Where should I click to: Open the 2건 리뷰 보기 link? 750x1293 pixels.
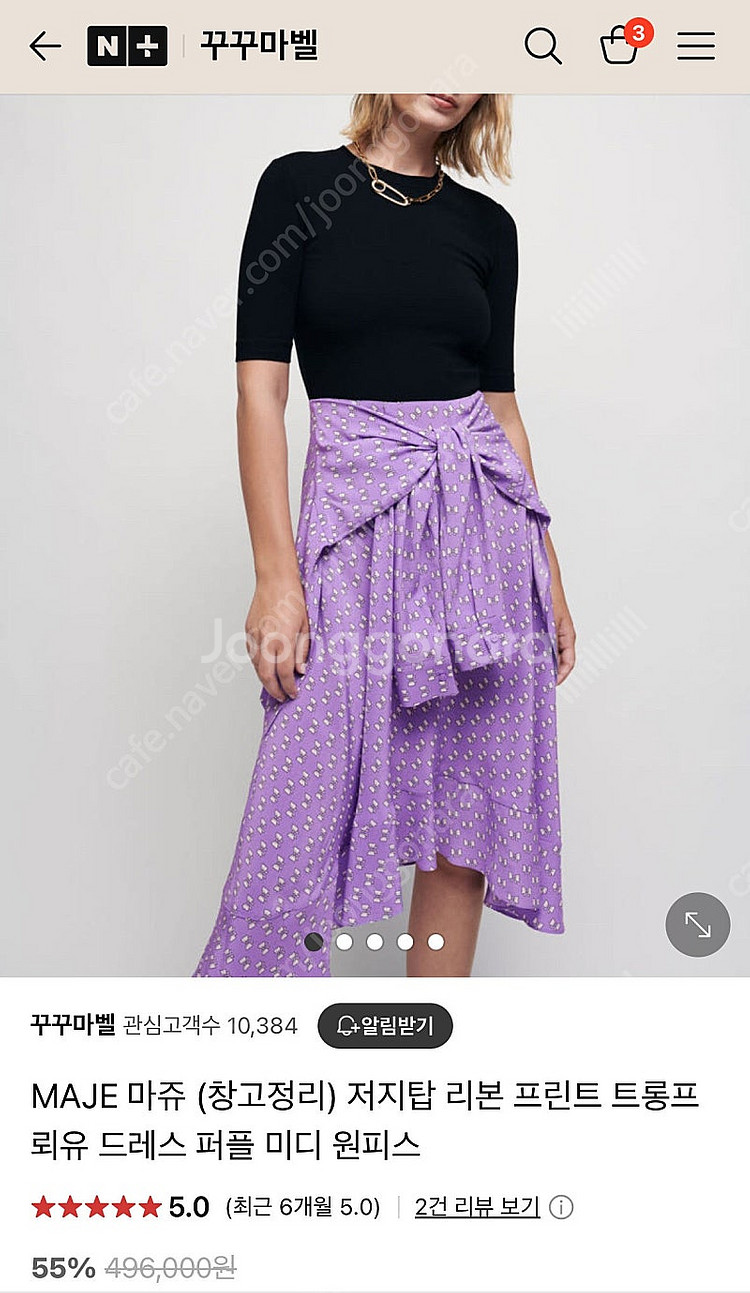click(477, 1207)
